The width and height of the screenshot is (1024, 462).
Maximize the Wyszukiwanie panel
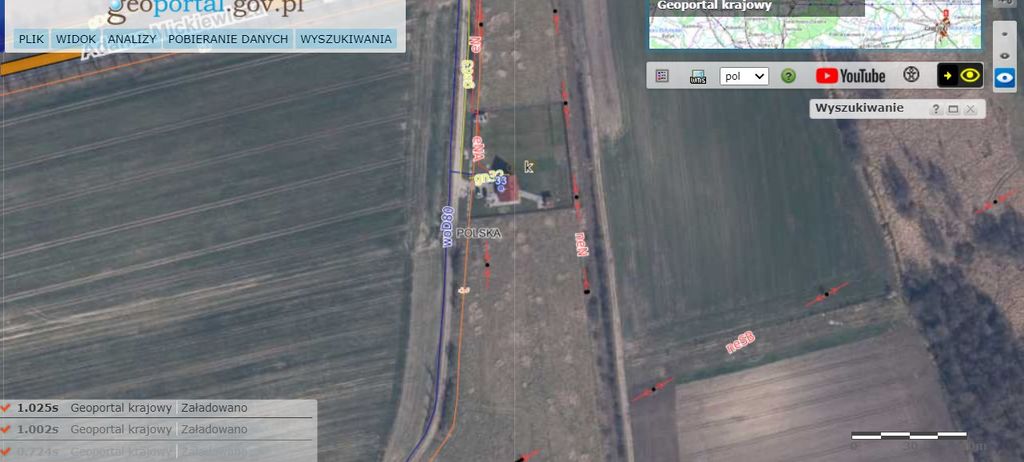point(953,109)
